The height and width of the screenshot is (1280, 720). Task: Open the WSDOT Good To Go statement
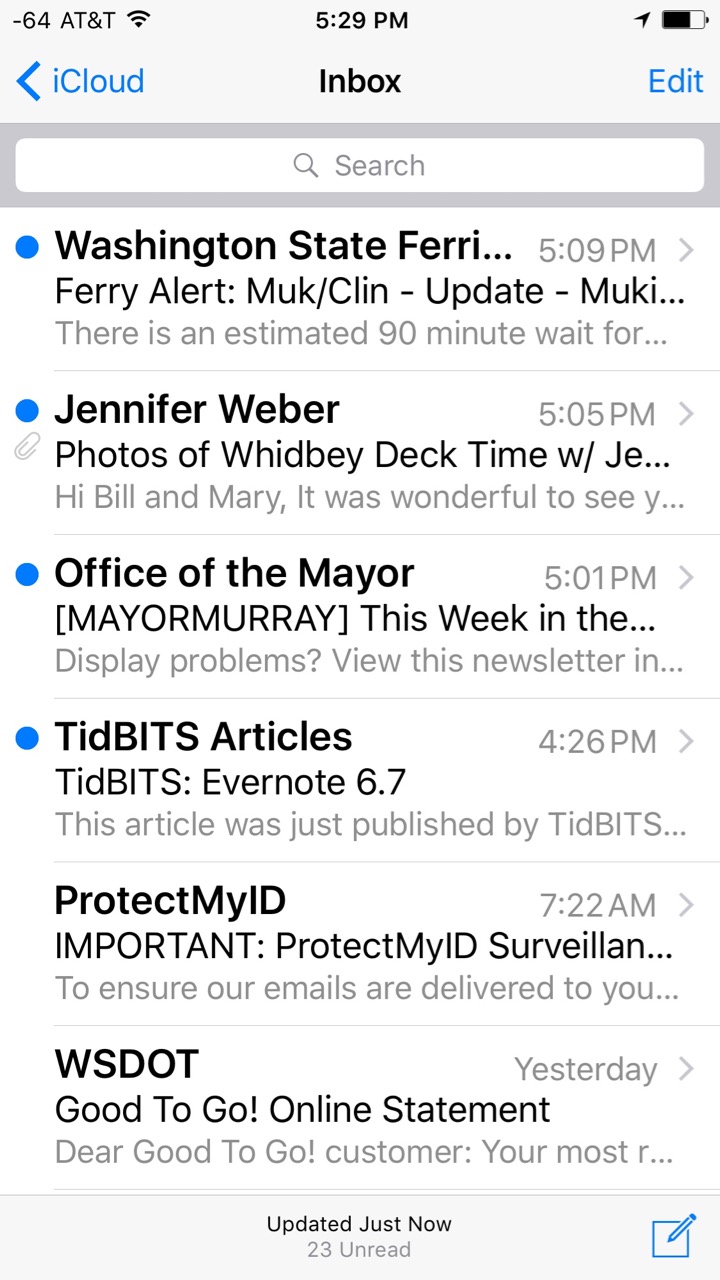pos(360,1108)
